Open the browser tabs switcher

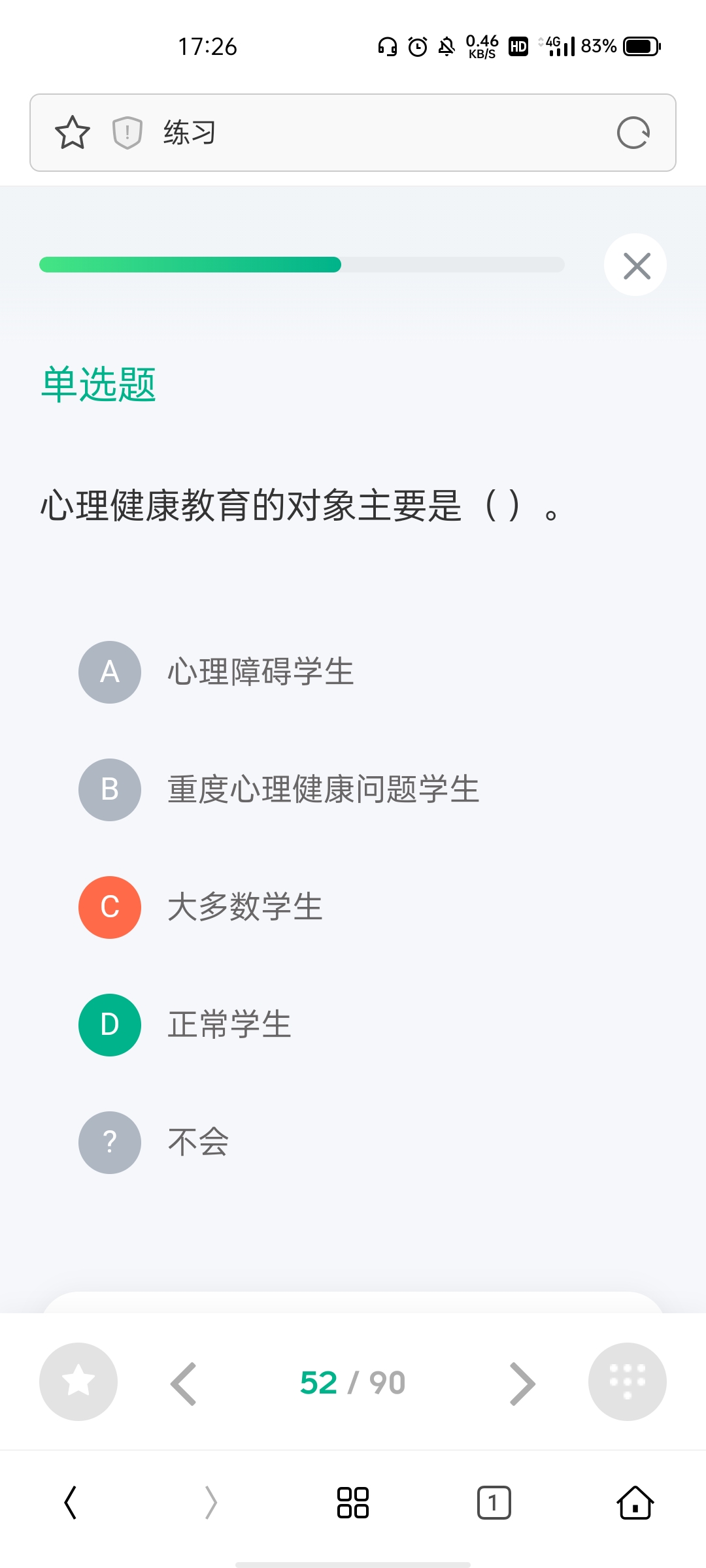(x=494, y=1503)
